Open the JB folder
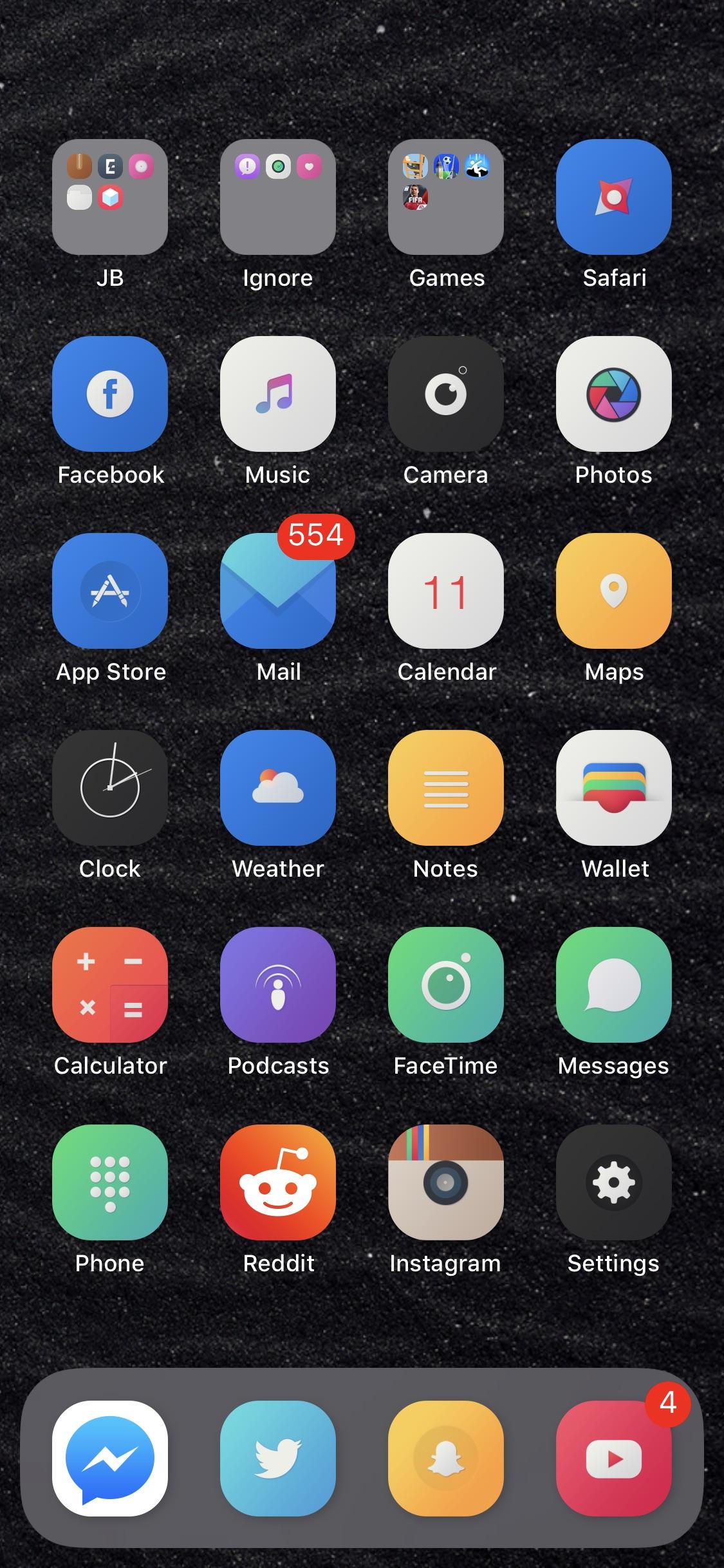The width and height of the screenshot is (724, 1568). click(110, 197)
